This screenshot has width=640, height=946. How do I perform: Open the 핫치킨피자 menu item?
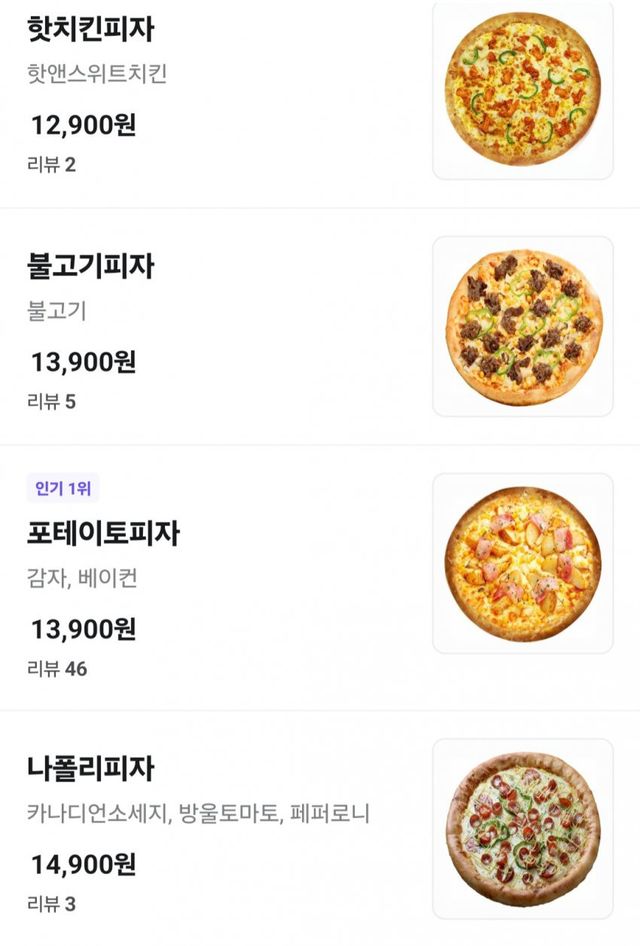tap(91, 30)
